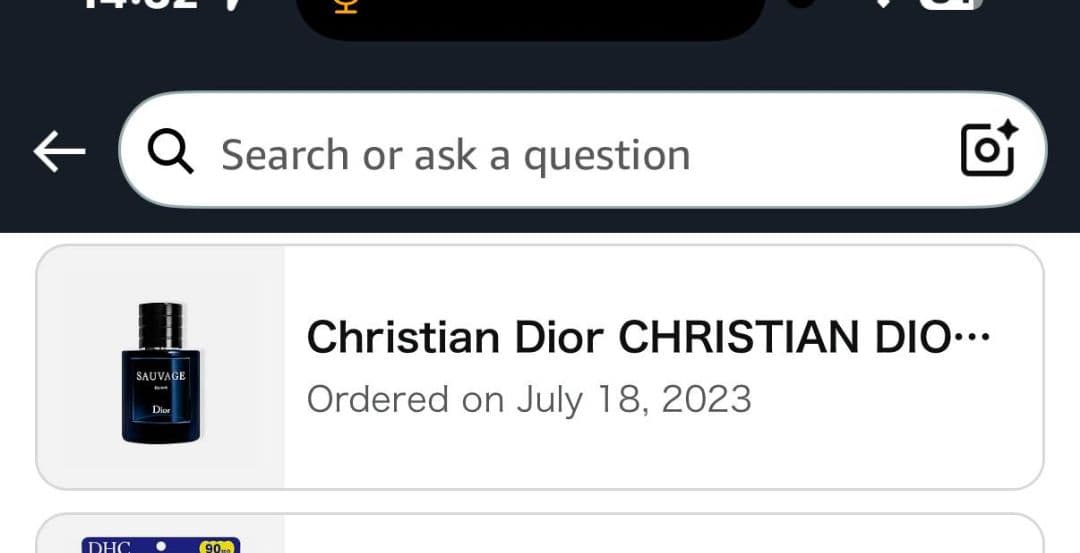Open the DHC product order card
This screenshot has height=553, width=1080.
(540, 535)
